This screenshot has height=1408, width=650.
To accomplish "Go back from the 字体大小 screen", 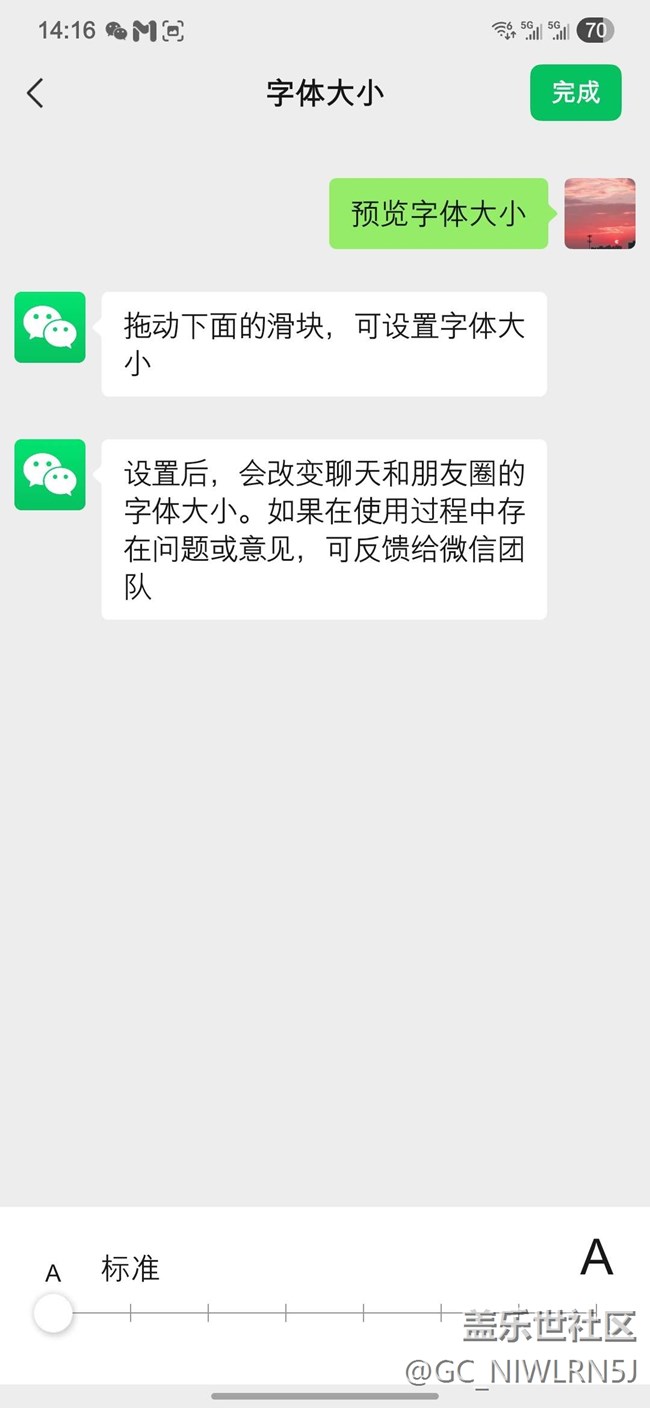I will pos(35,93).
